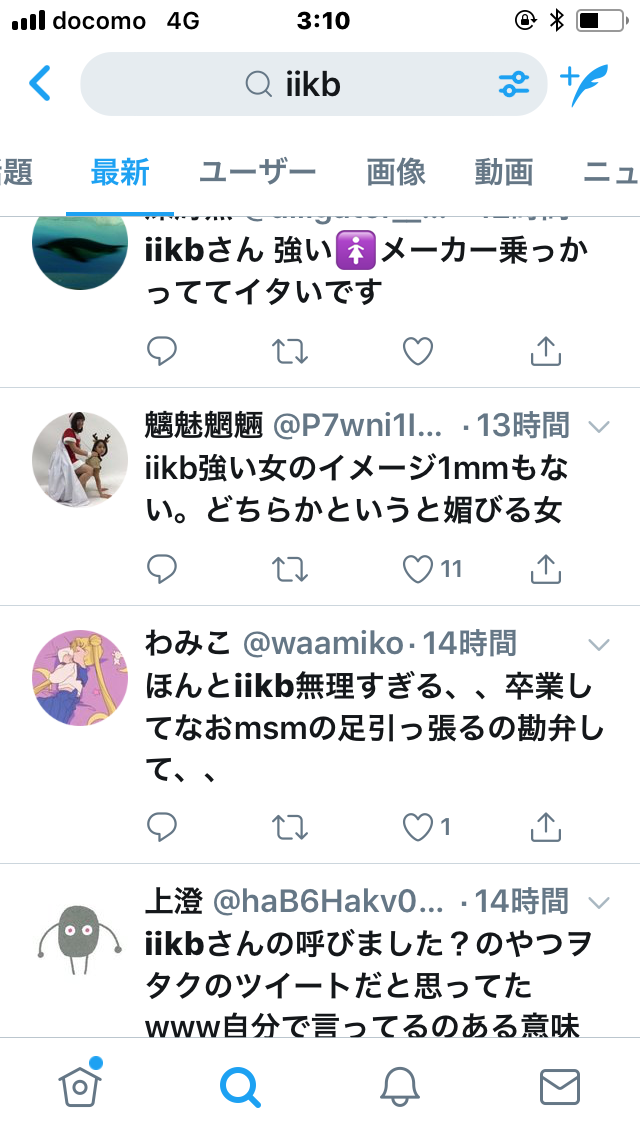The height and width of the screenshot is (1136, 640).
Task: Switch to the 動画 tab
Action: pos(503,172)
